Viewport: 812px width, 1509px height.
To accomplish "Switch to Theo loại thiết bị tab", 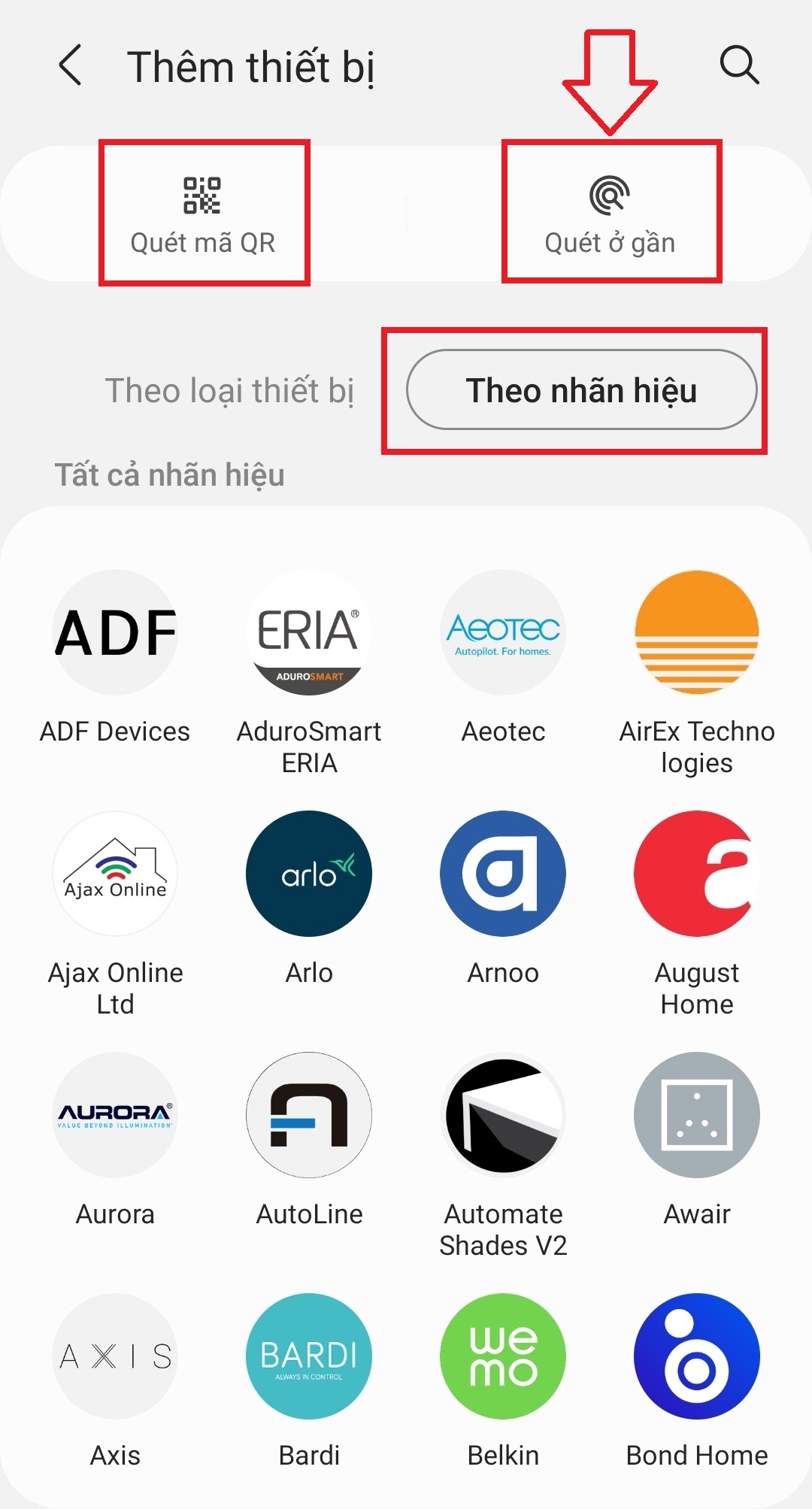I will pos(229,390).
